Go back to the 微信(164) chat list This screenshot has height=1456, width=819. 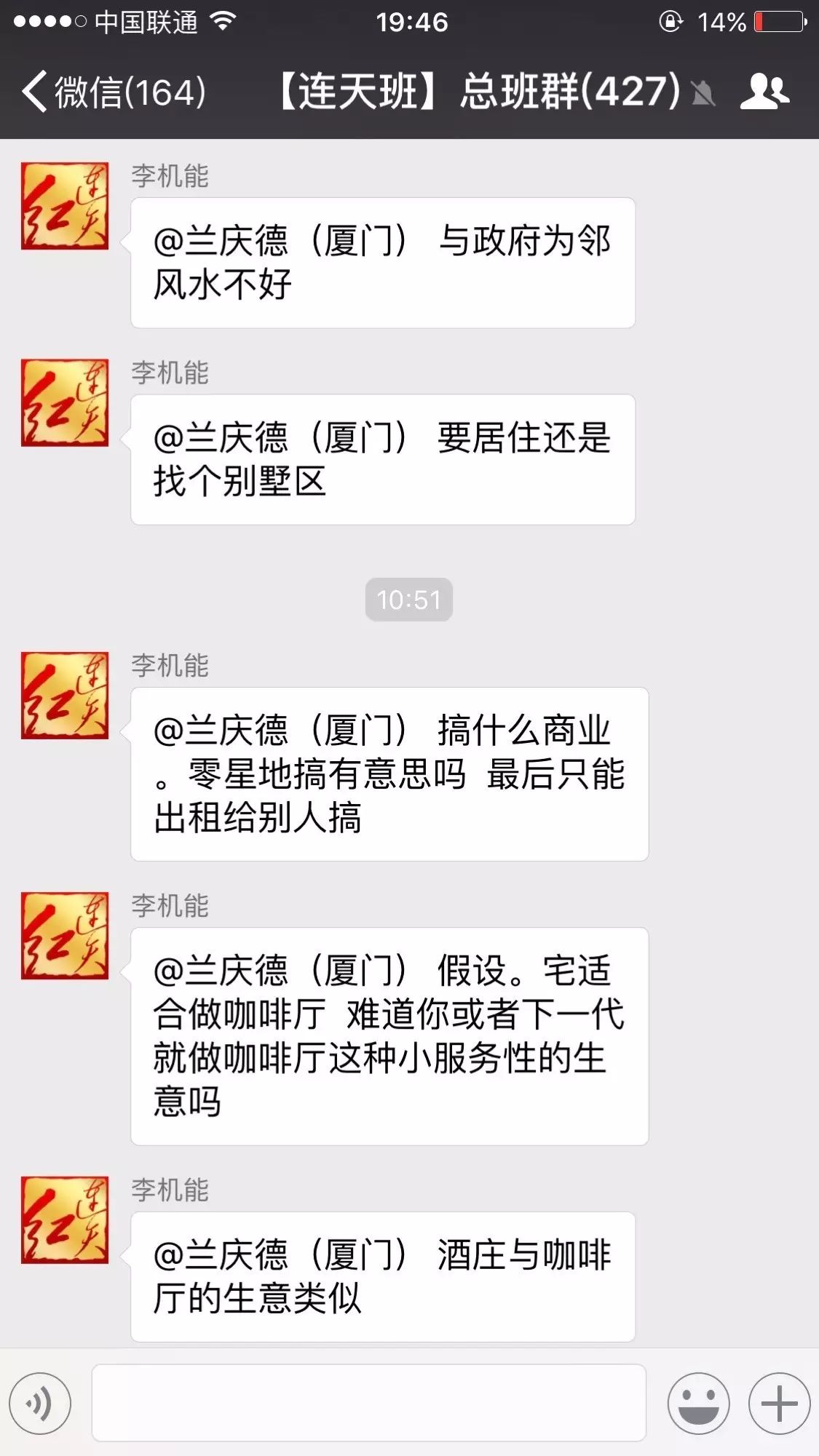[x=114, y=92]
